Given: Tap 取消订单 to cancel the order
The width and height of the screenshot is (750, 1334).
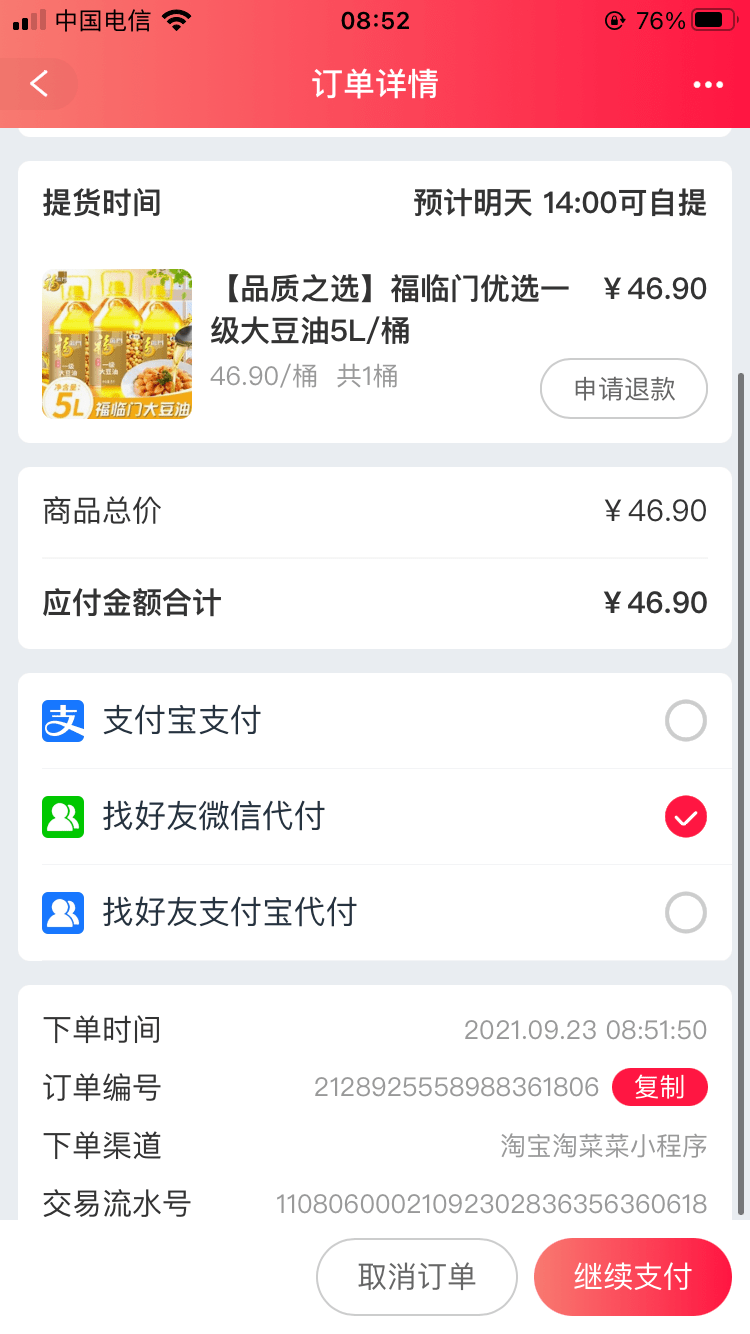Looking at the screenshot, I should click(416, 1277).
